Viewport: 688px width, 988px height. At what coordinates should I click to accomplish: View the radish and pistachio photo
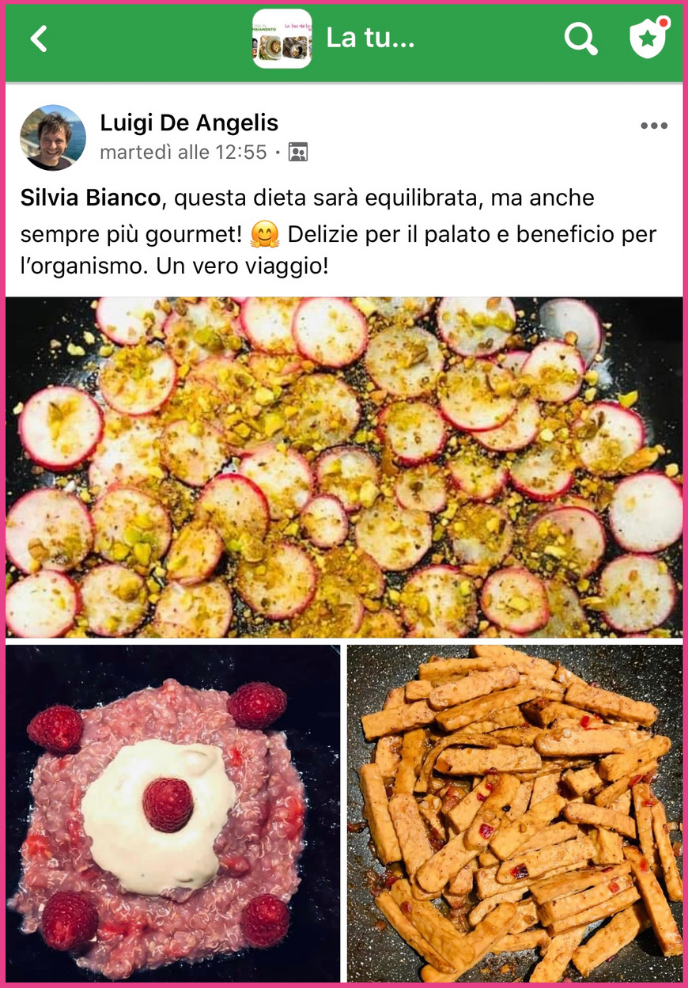click(344, 466)
